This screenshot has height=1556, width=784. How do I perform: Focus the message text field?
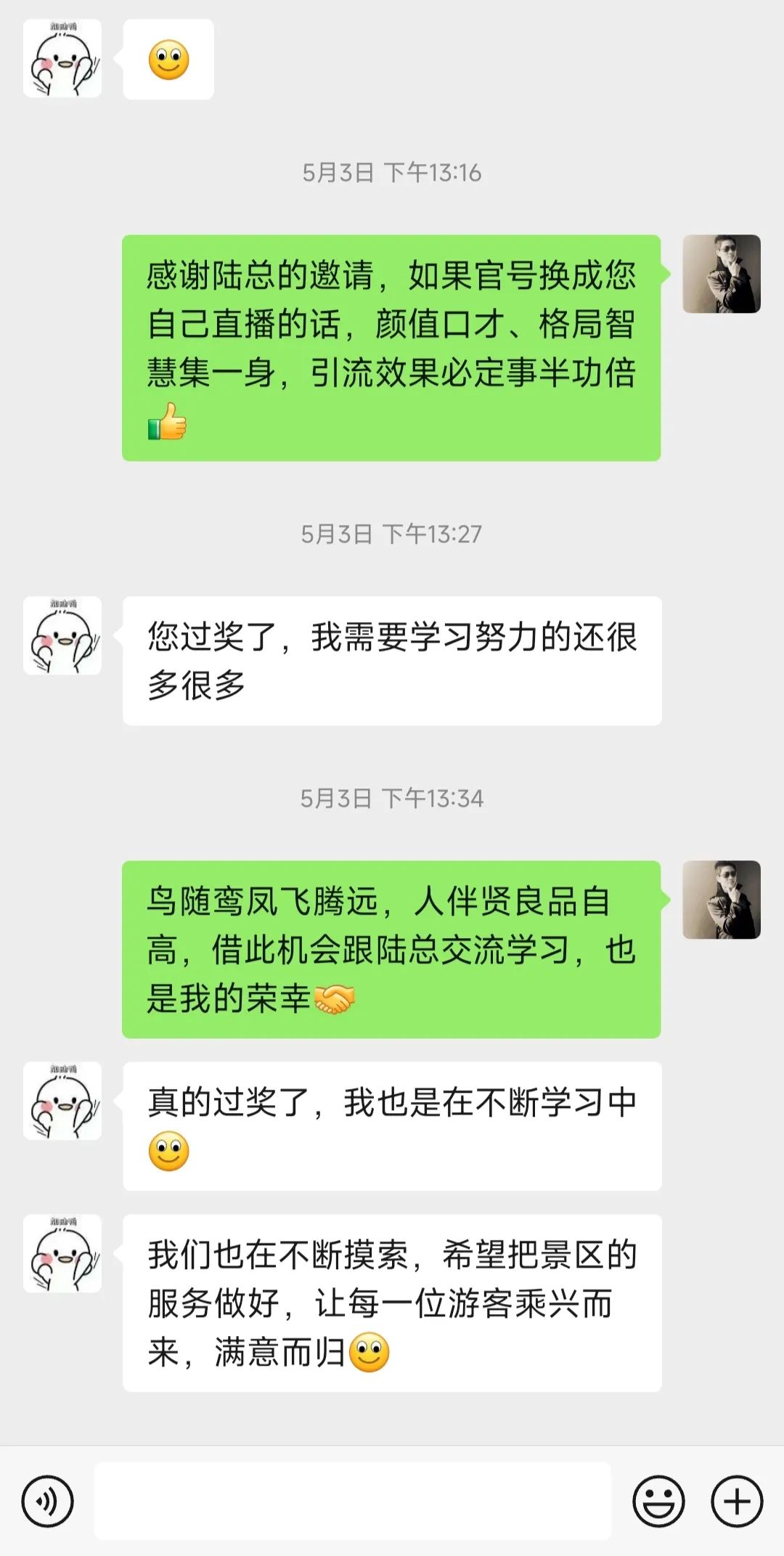coord(353,1501)
